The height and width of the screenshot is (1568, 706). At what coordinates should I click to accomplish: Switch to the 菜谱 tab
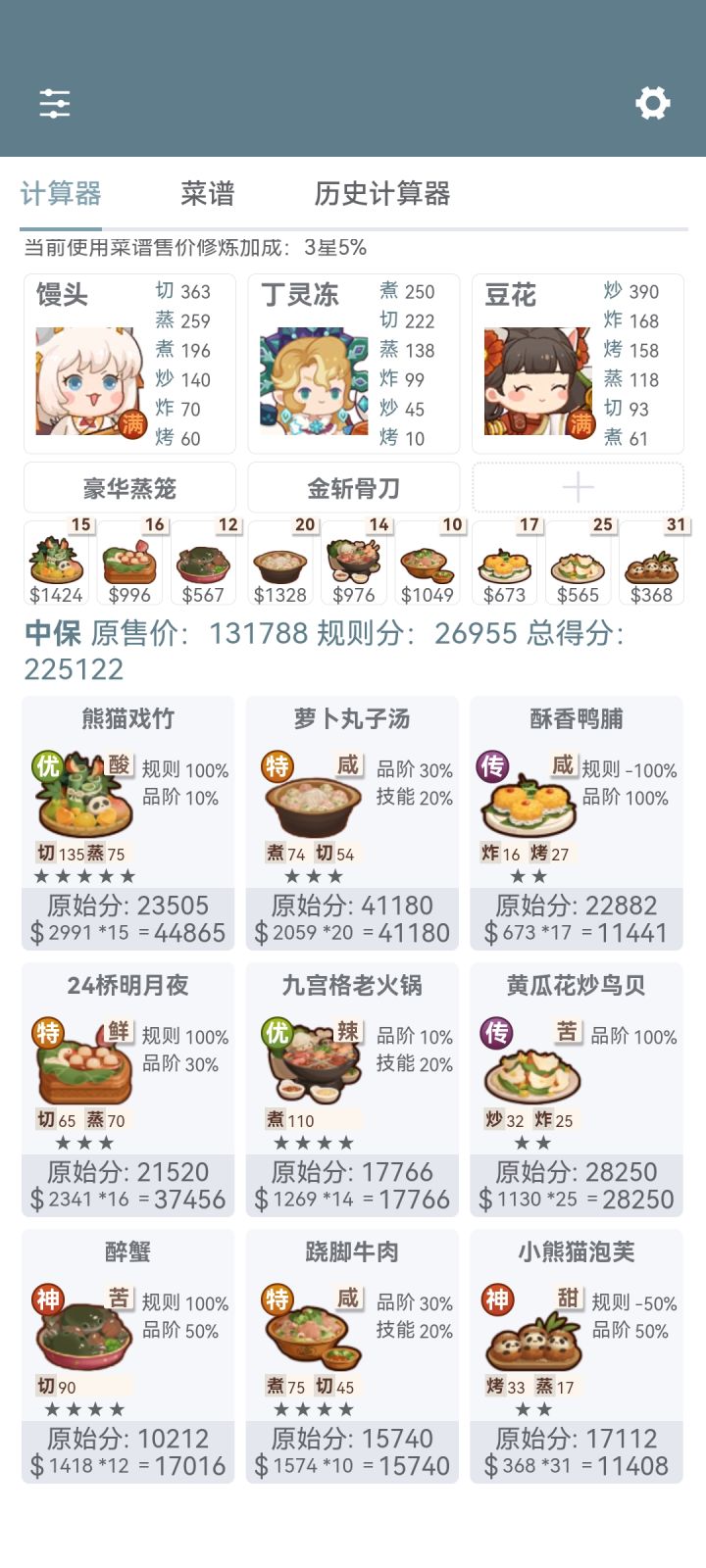[x=208, y=193]
